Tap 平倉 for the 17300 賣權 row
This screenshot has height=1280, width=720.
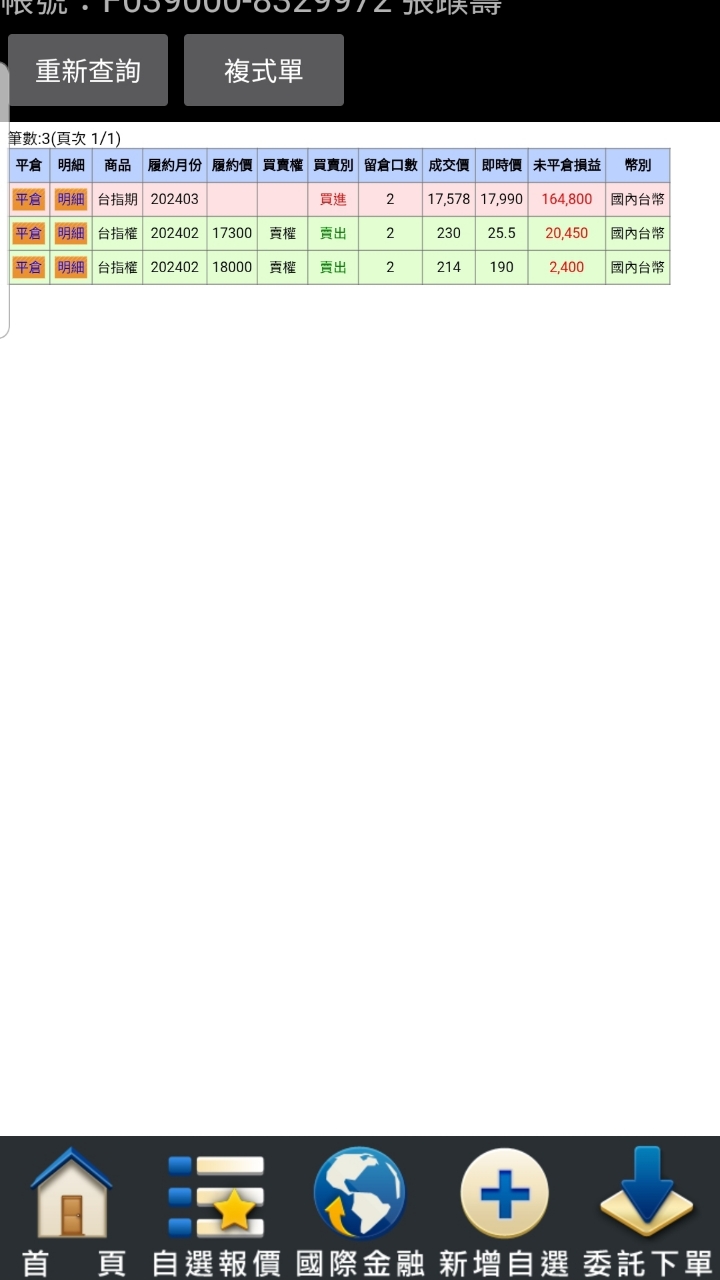29,233
